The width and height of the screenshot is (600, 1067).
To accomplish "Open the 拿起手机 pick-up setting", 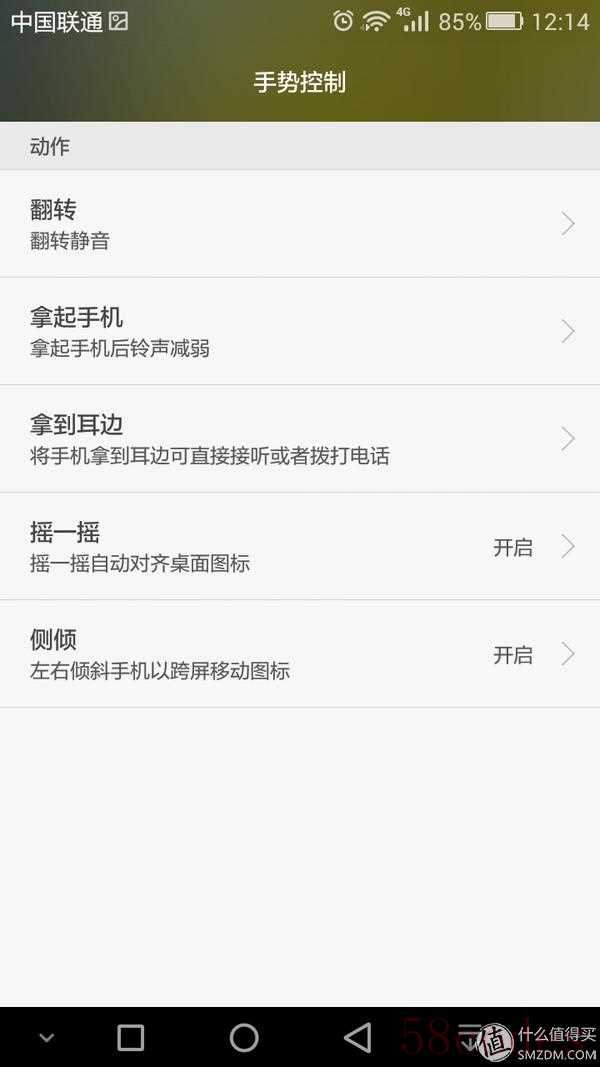I will coord(300,331).
